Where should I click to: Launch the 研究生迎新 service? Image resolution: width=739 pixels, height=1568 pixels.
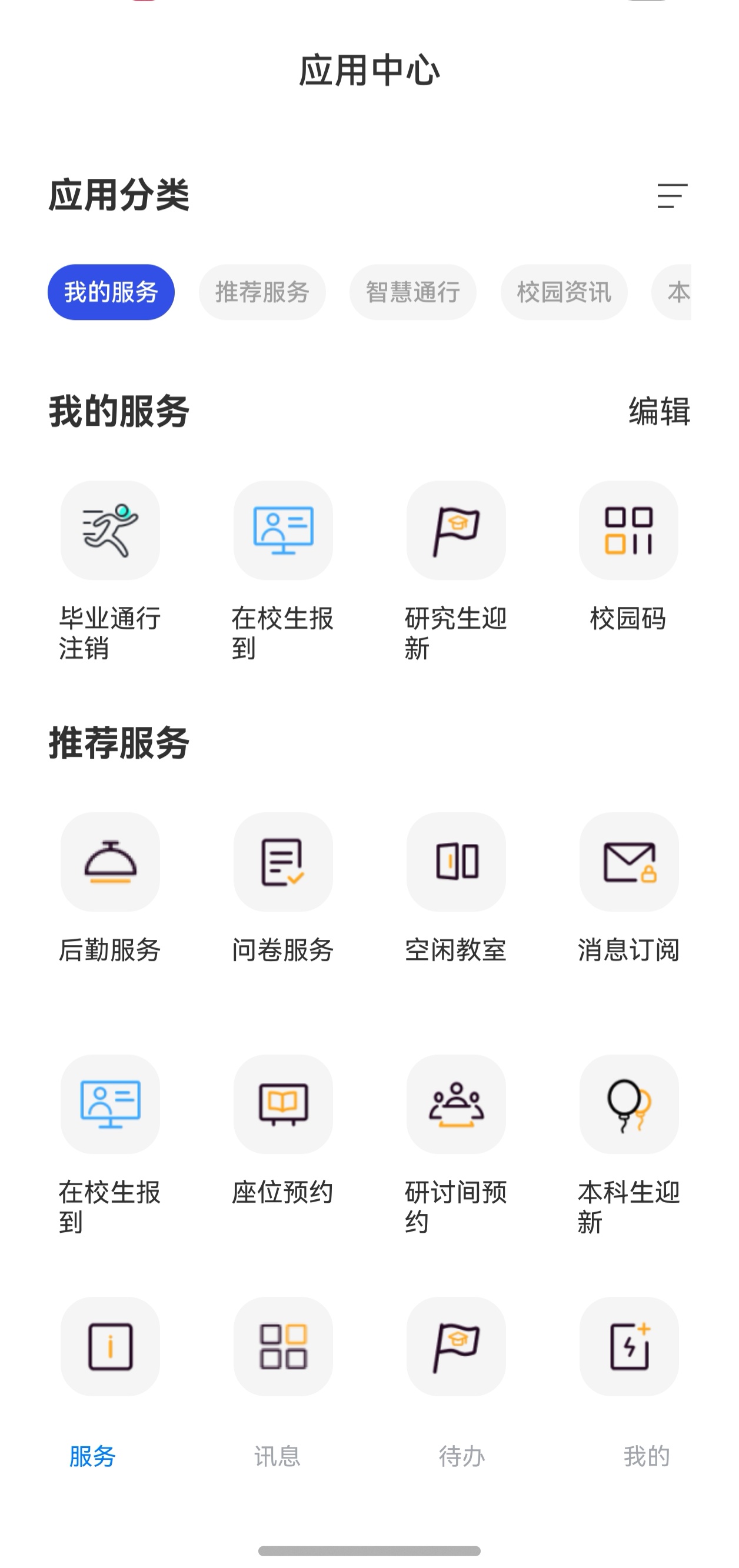(455, 529)
